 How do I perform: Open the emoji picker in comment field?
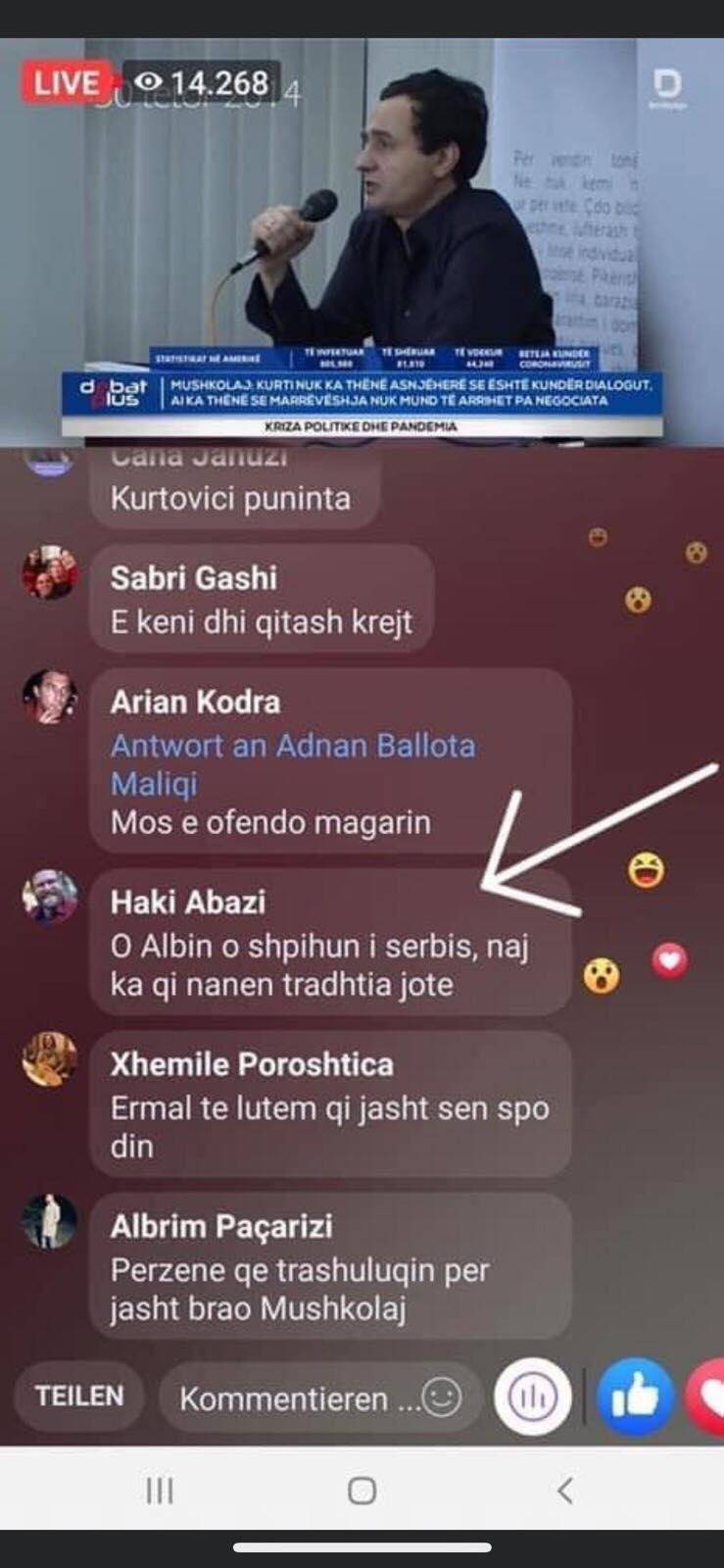click(x=441, y=1397)
